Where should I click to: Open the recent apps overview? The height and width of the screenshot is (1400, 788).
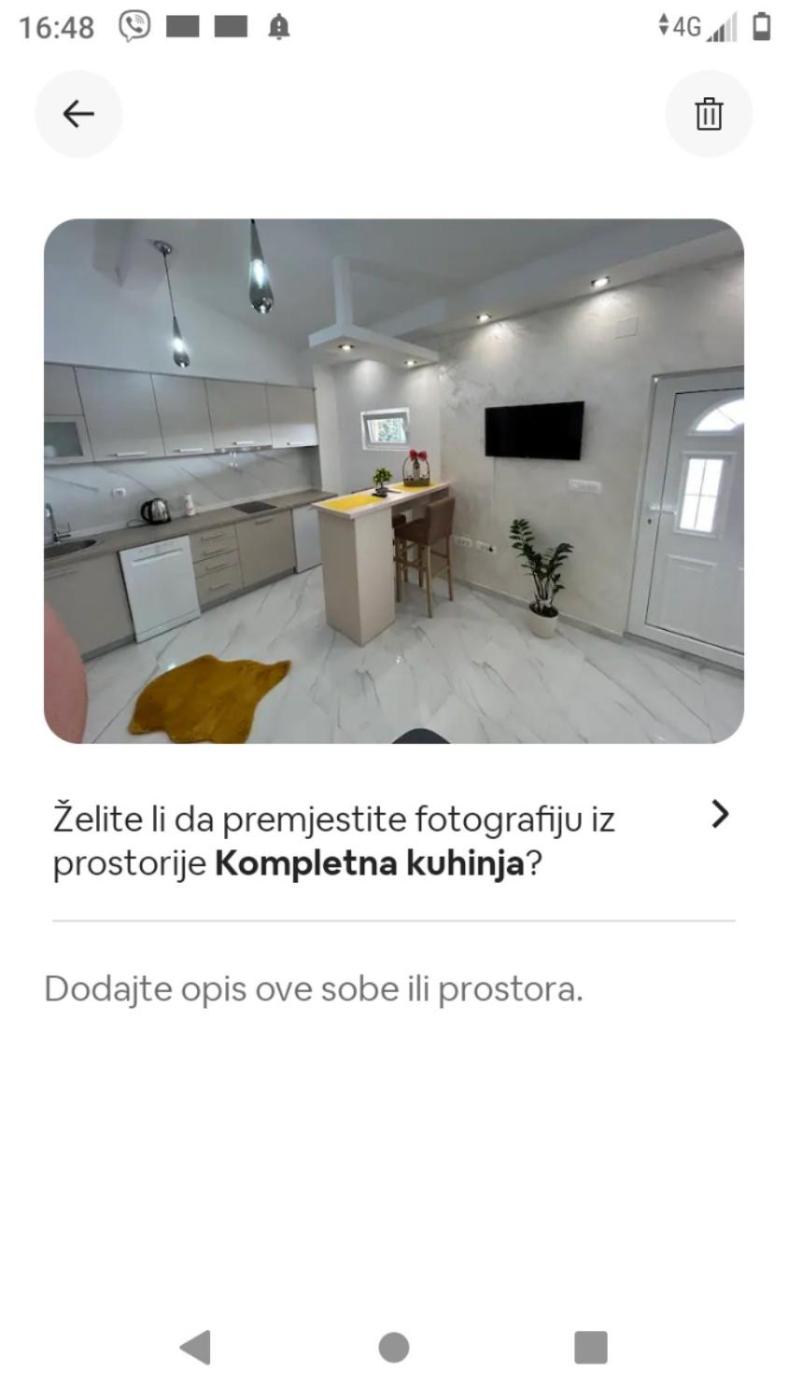coord(590,1347)
